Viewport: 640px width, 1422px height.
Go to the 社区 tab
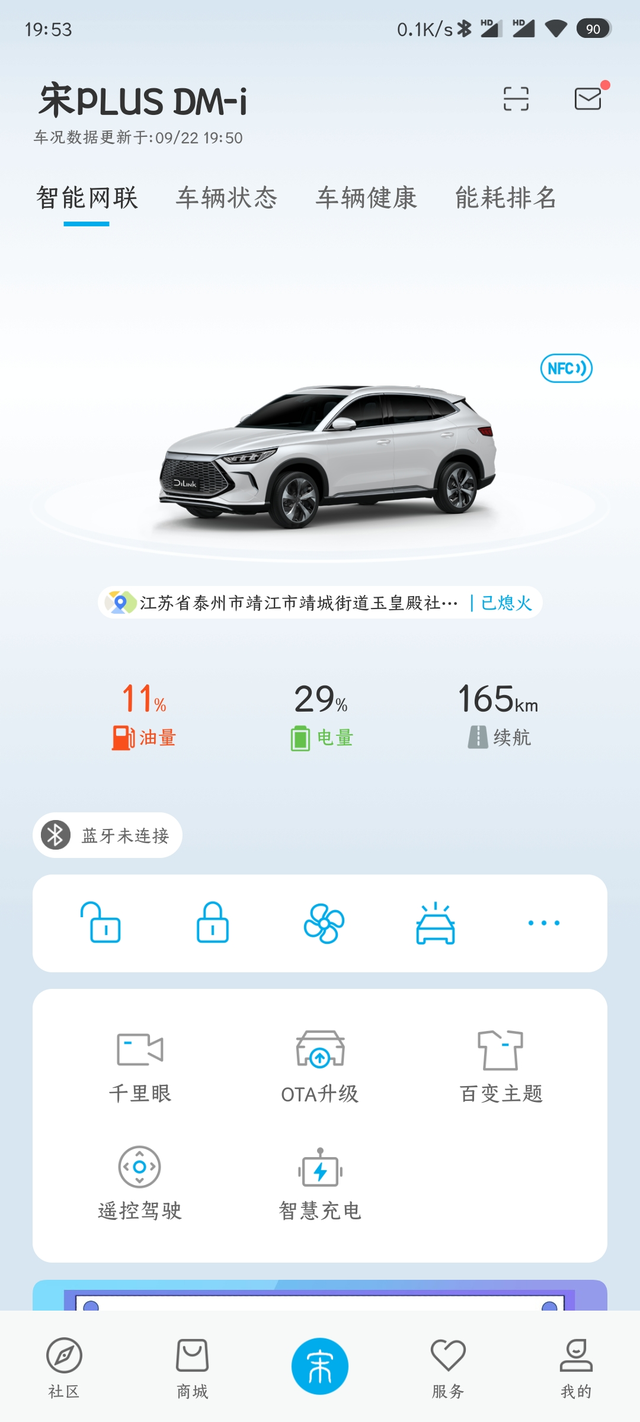pos(64,1368)
